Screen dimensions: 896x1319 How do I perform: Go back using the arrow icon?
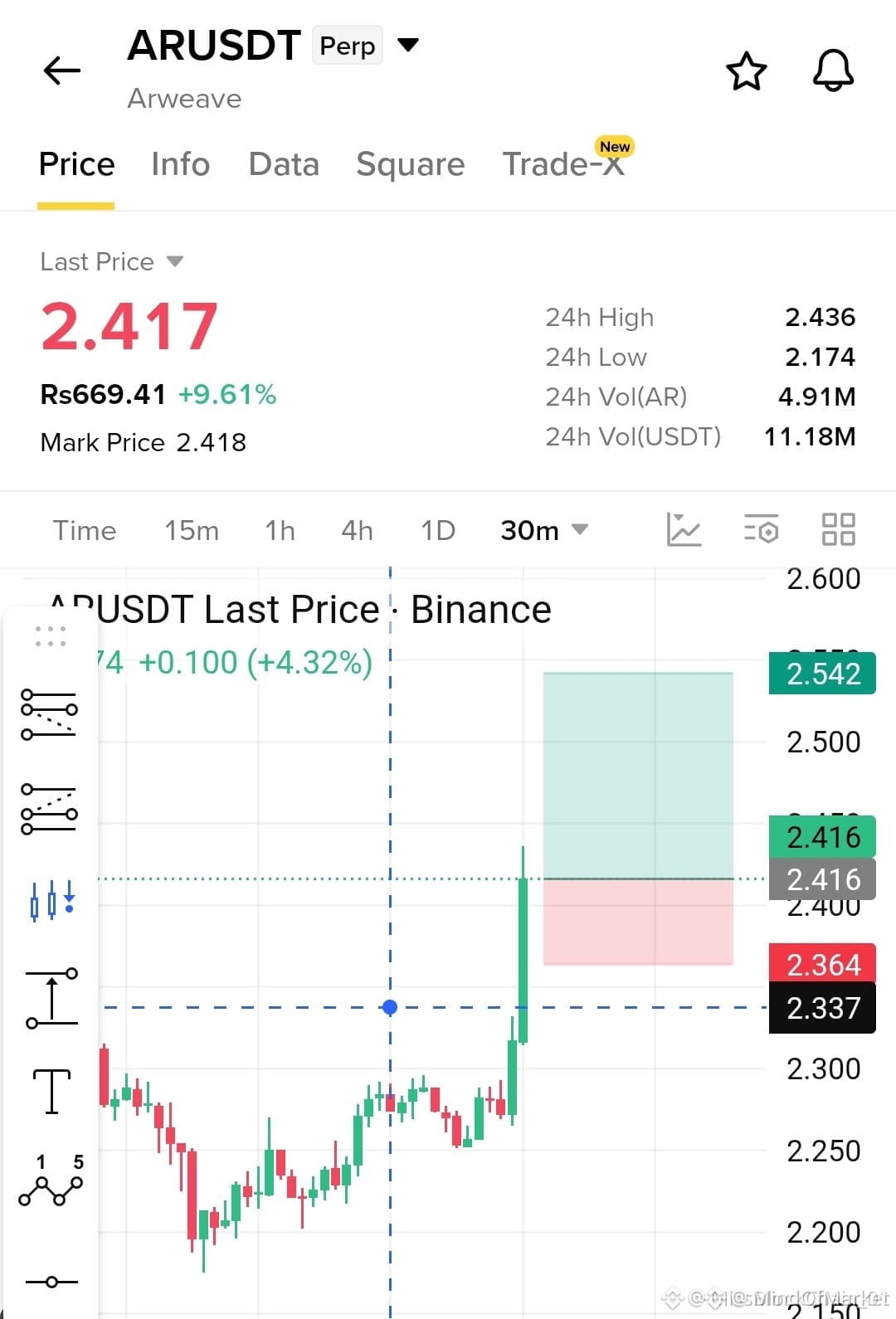pos(62,71)
